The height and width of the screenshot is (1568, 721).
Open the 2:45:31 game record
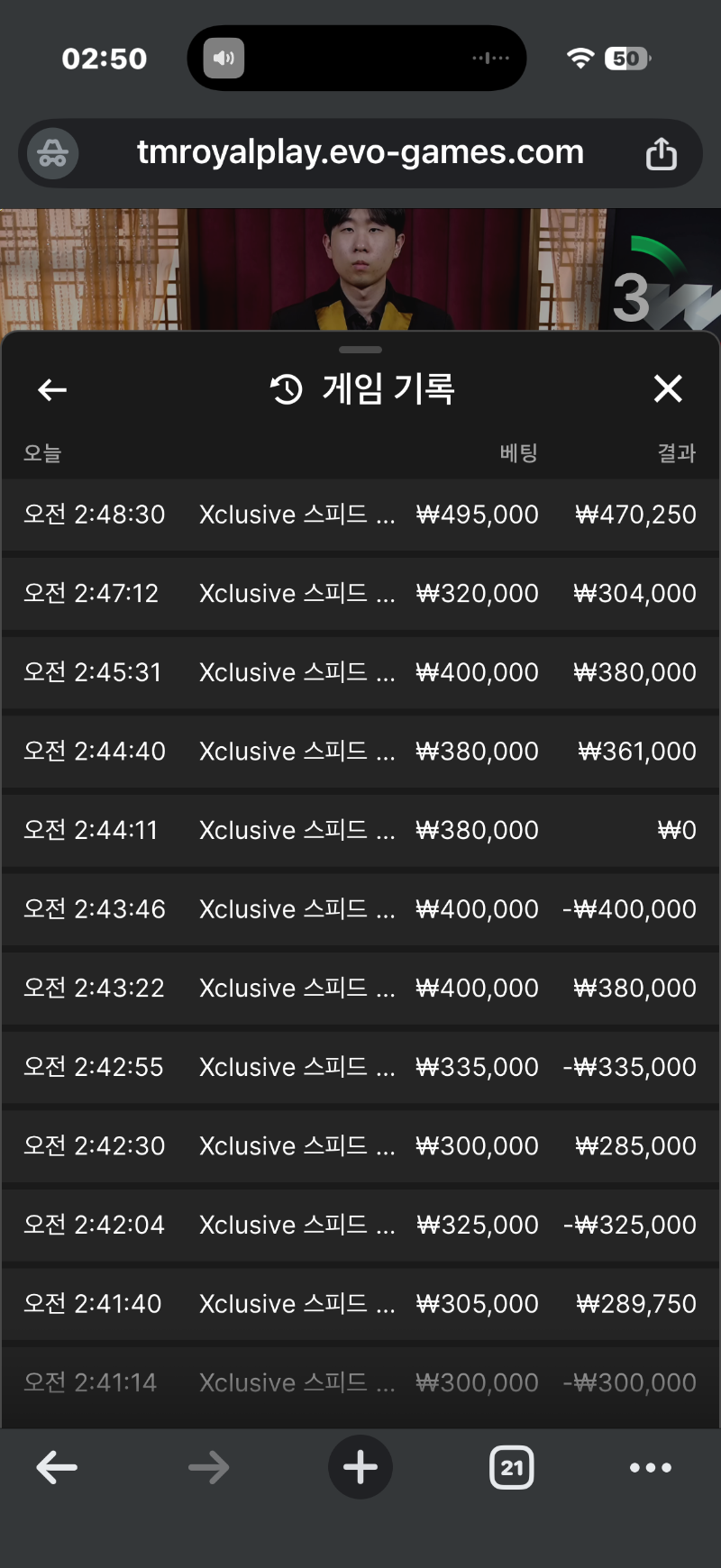[x=360, y=672]
